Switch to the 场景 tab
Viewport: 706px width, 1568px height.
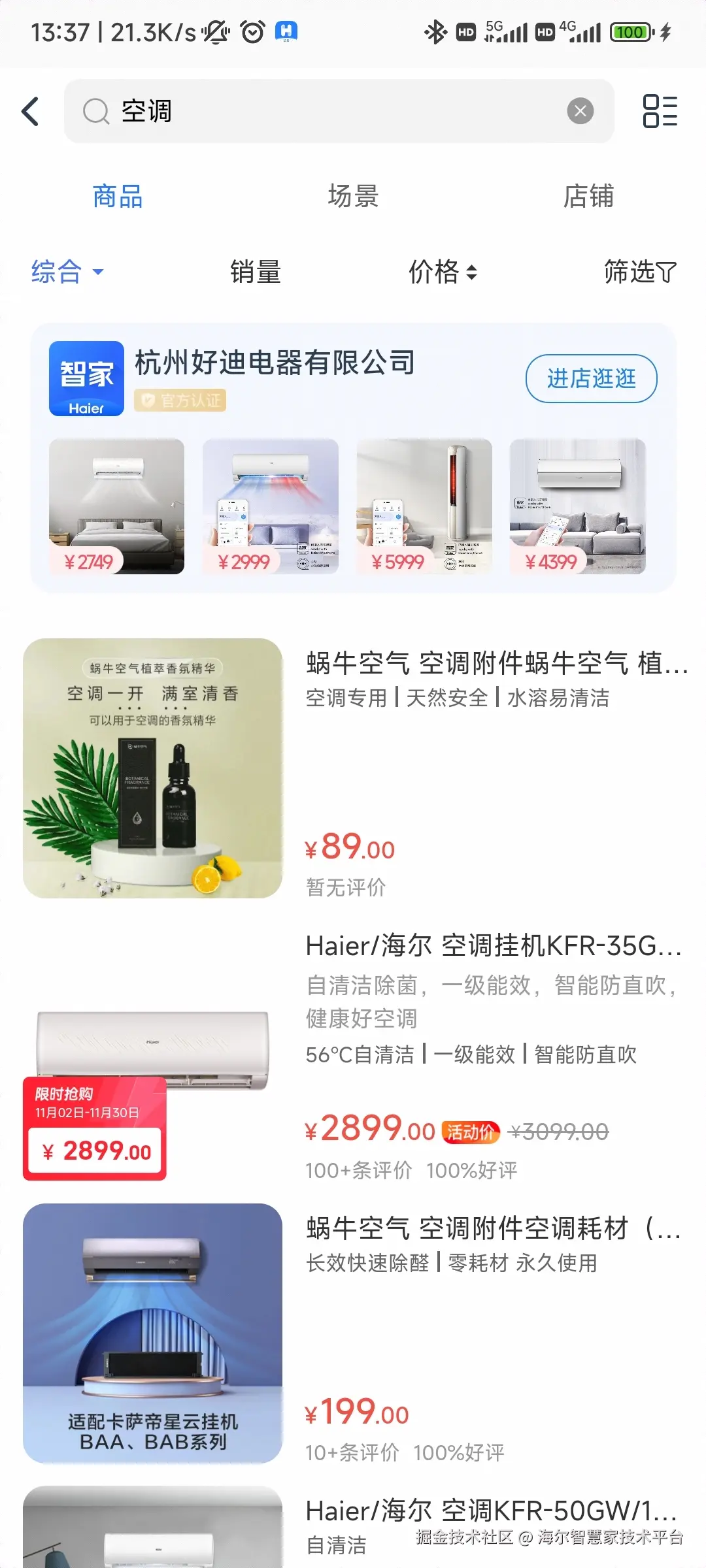[353, 196]
